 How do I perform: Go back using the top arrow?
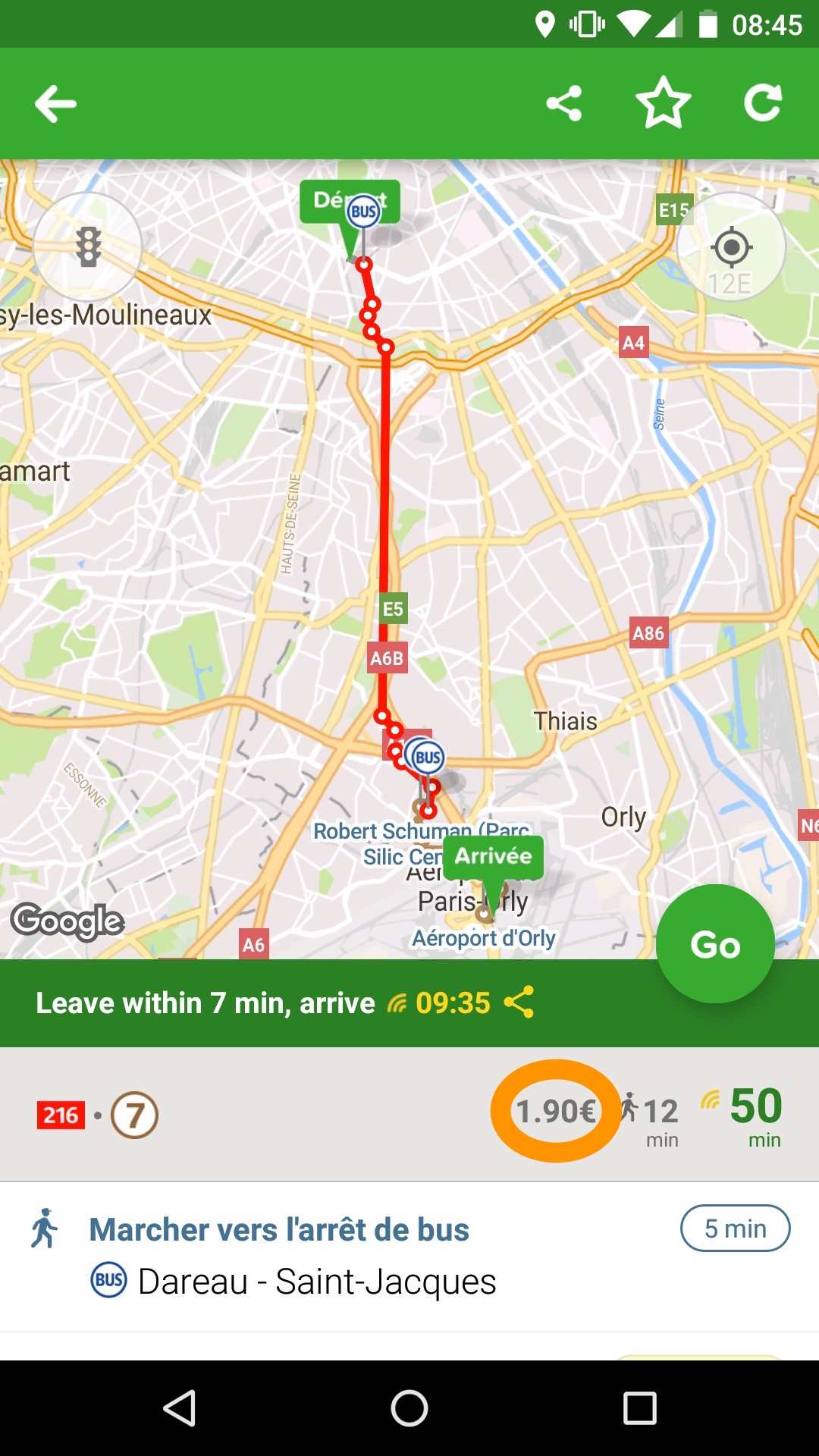tap(56, 104)
